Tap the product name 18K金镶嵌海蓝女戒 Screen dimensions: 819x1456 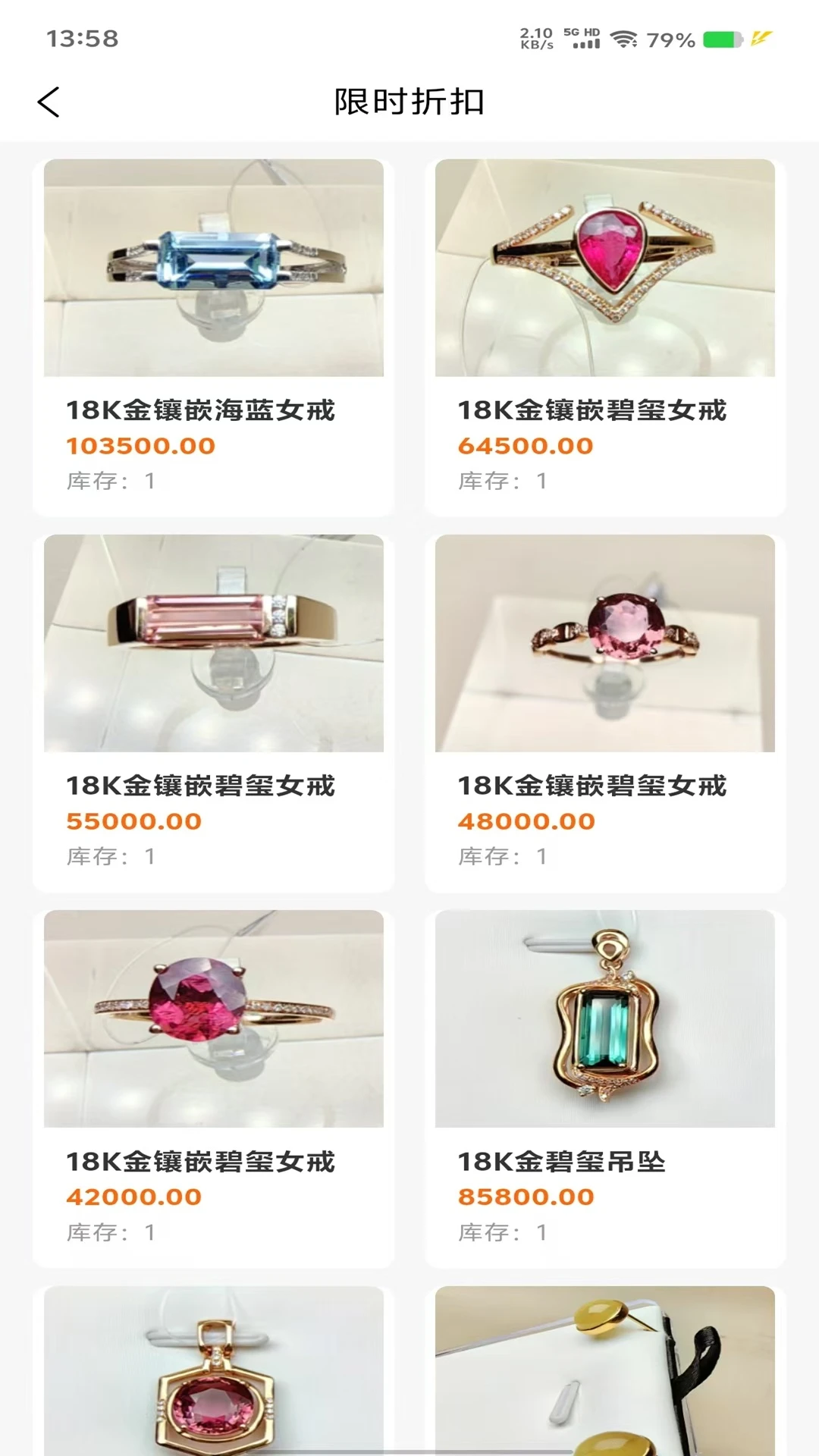[201, 410]
